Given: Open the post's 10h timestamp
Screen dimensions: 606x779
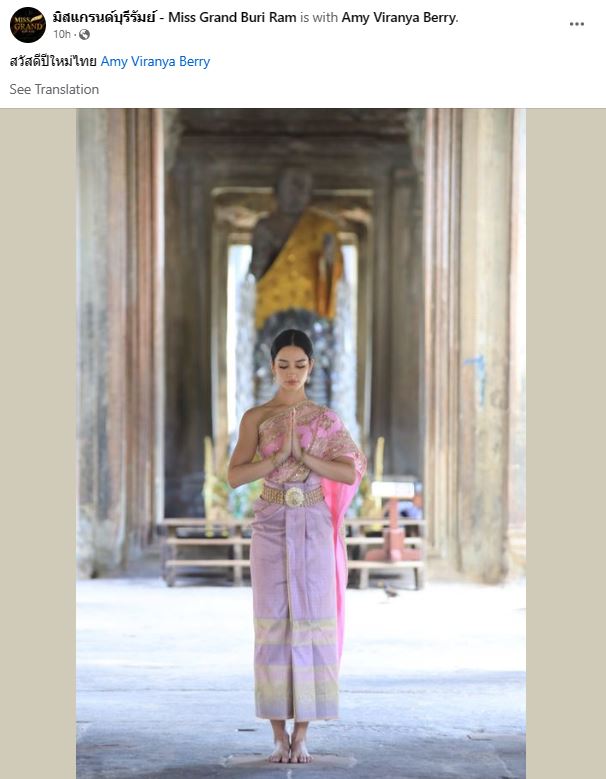Looking at the screenshot, I should pyautogui.click(x=62, y=34).
